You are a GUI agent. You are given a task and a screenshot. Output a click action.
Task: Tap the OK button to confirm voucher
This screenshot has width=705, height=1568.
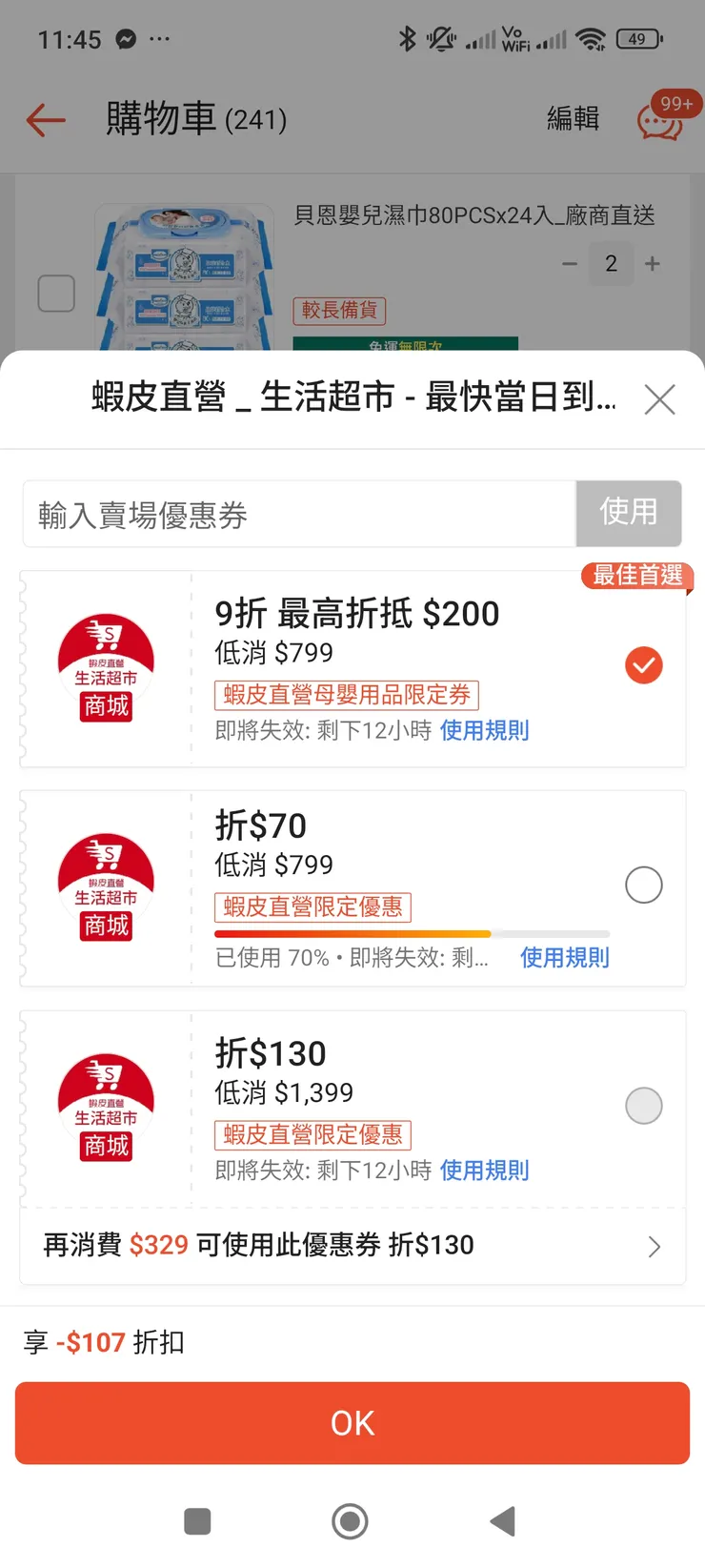pos(352,1423)
